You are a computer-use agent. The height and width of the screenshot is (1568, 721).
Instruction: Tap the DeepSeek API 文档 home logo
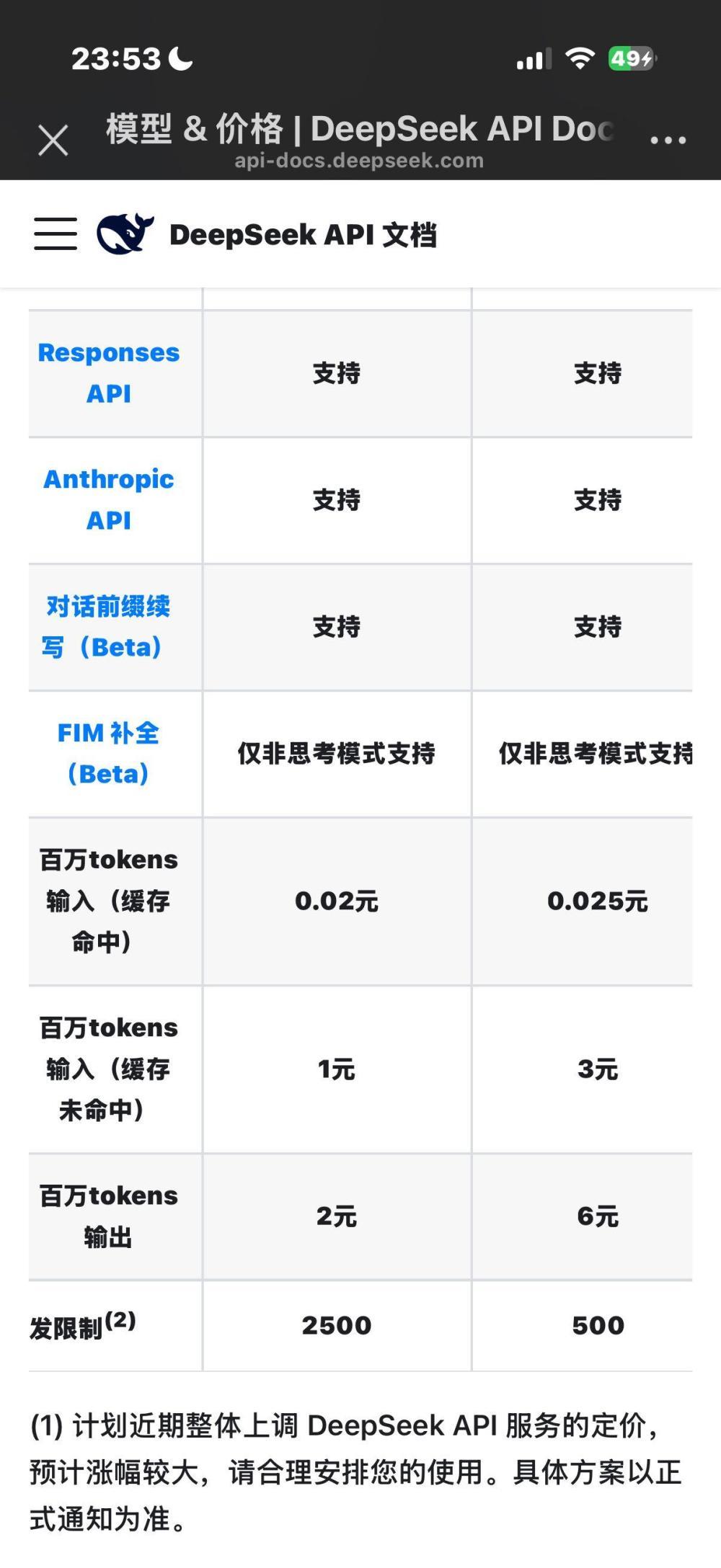coord(267,234)
